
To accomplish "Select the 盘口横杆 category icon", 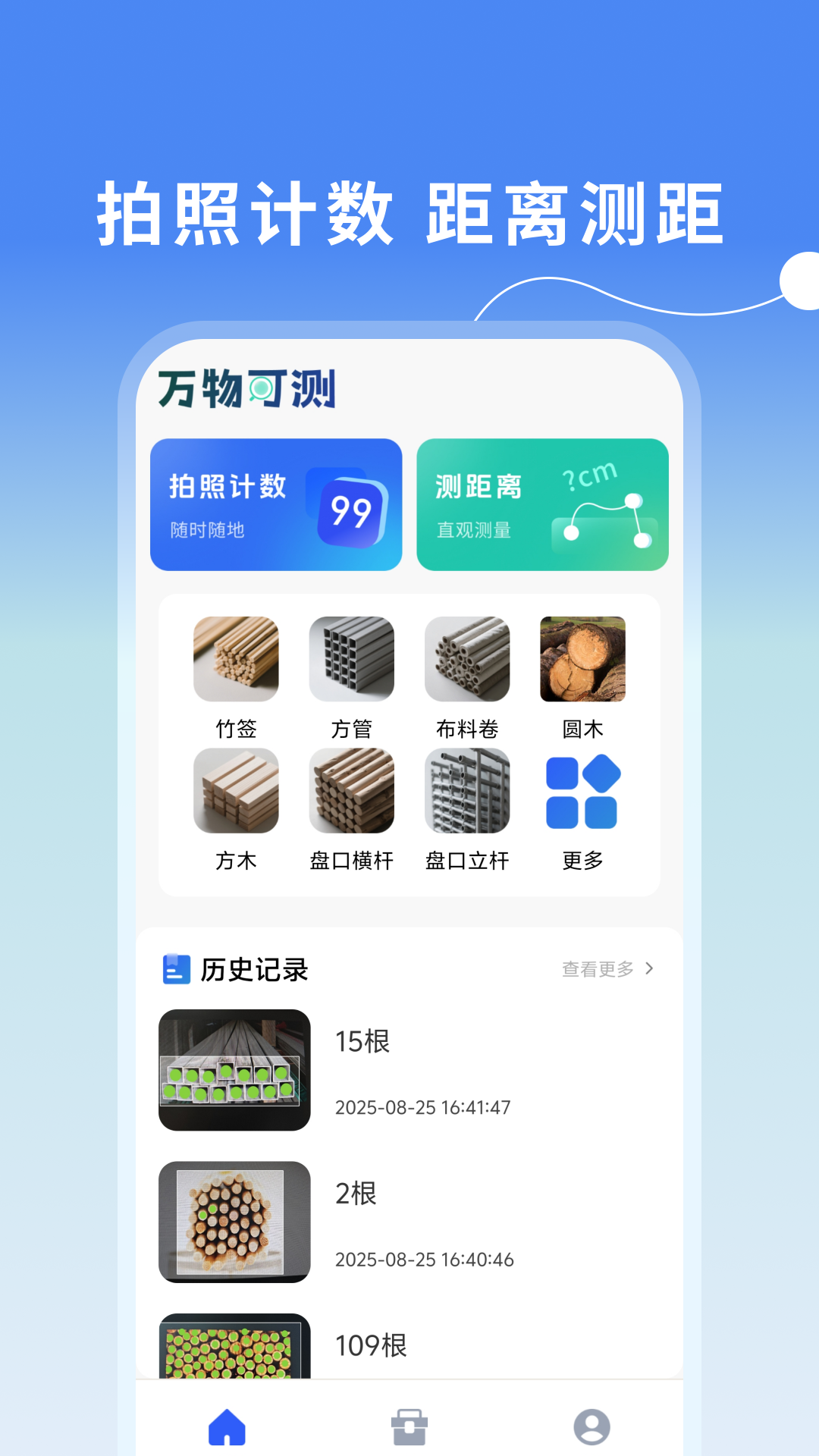I will (x=352, y=790).
